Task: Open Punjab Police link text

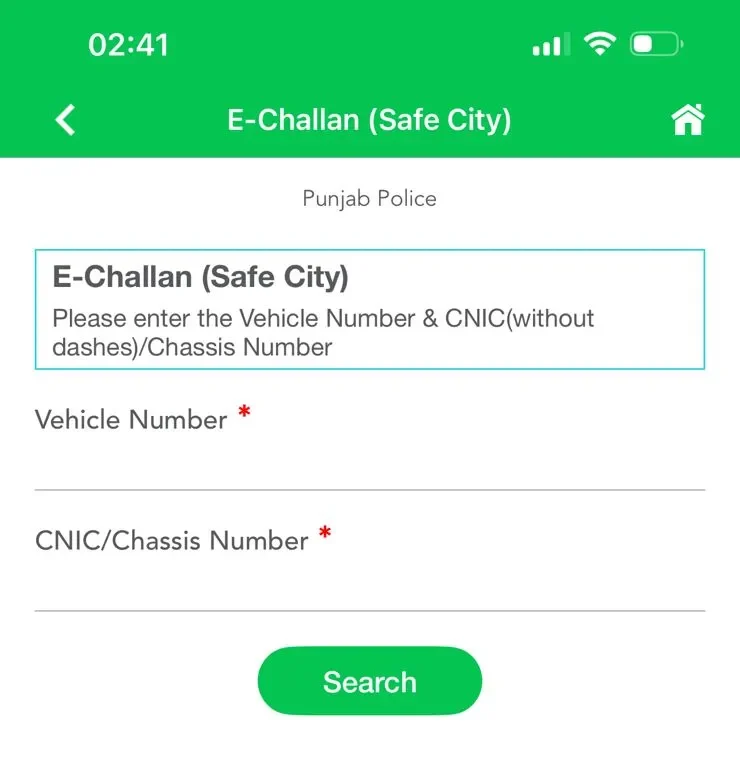Action: click(369, 198)
